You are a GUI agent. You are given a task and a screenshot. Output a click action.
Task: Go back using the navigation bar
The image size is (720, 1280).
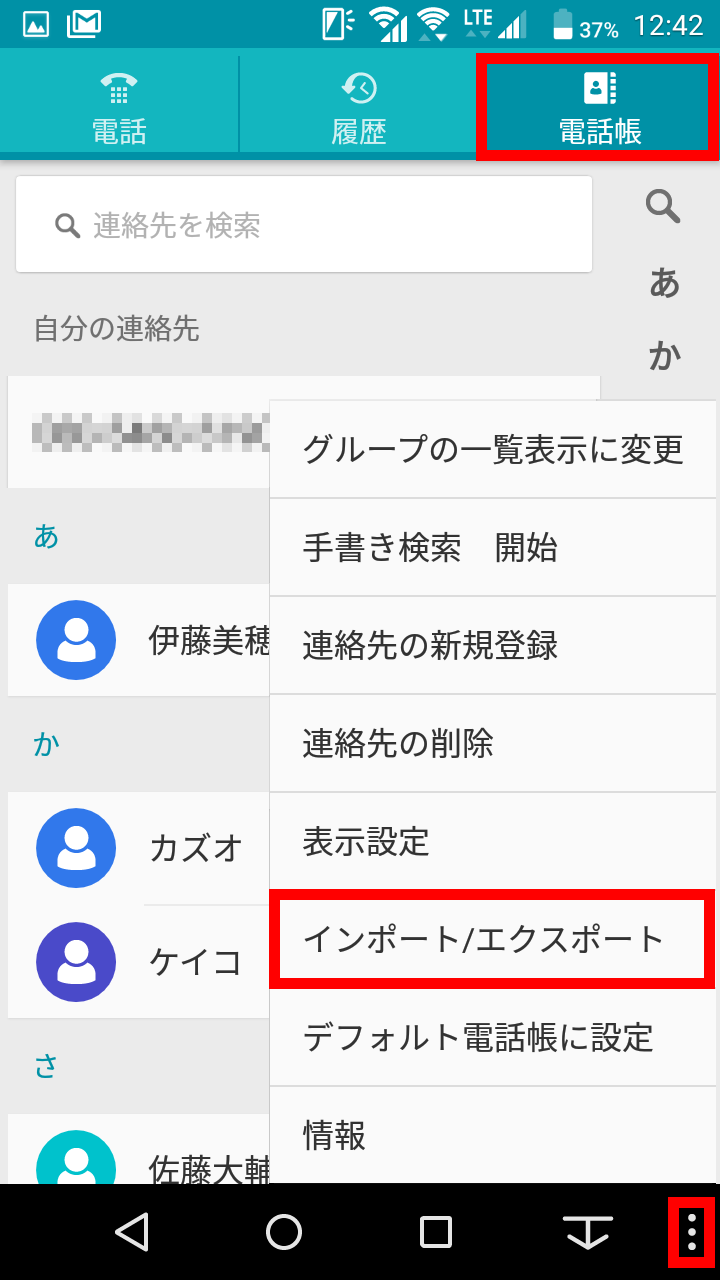pyautogui.click(x=132, y=1232)
